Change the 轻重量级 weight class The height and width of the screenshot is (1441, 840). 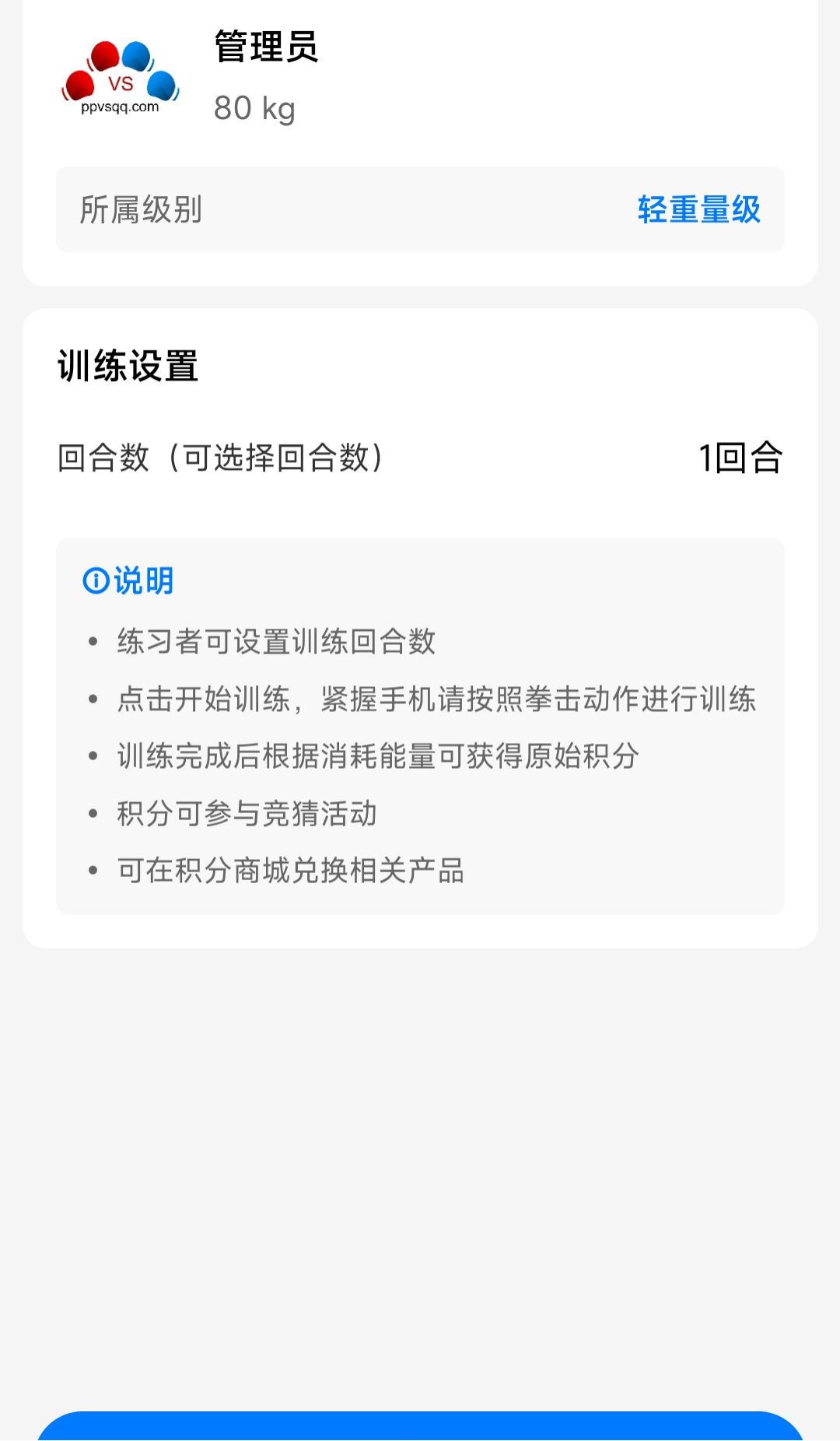tap(698, 210)
